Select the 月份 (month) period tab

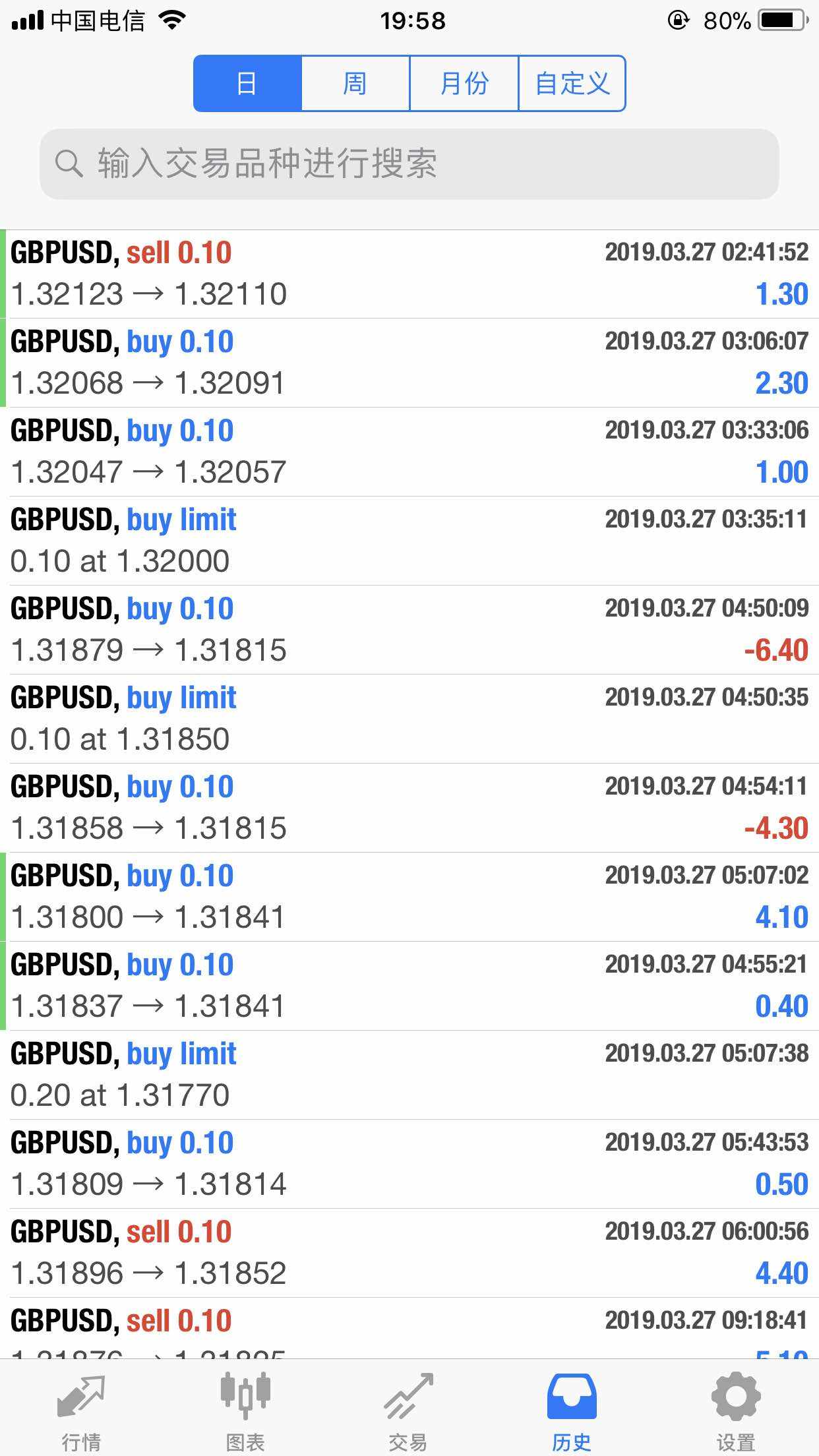click(464, 84)
